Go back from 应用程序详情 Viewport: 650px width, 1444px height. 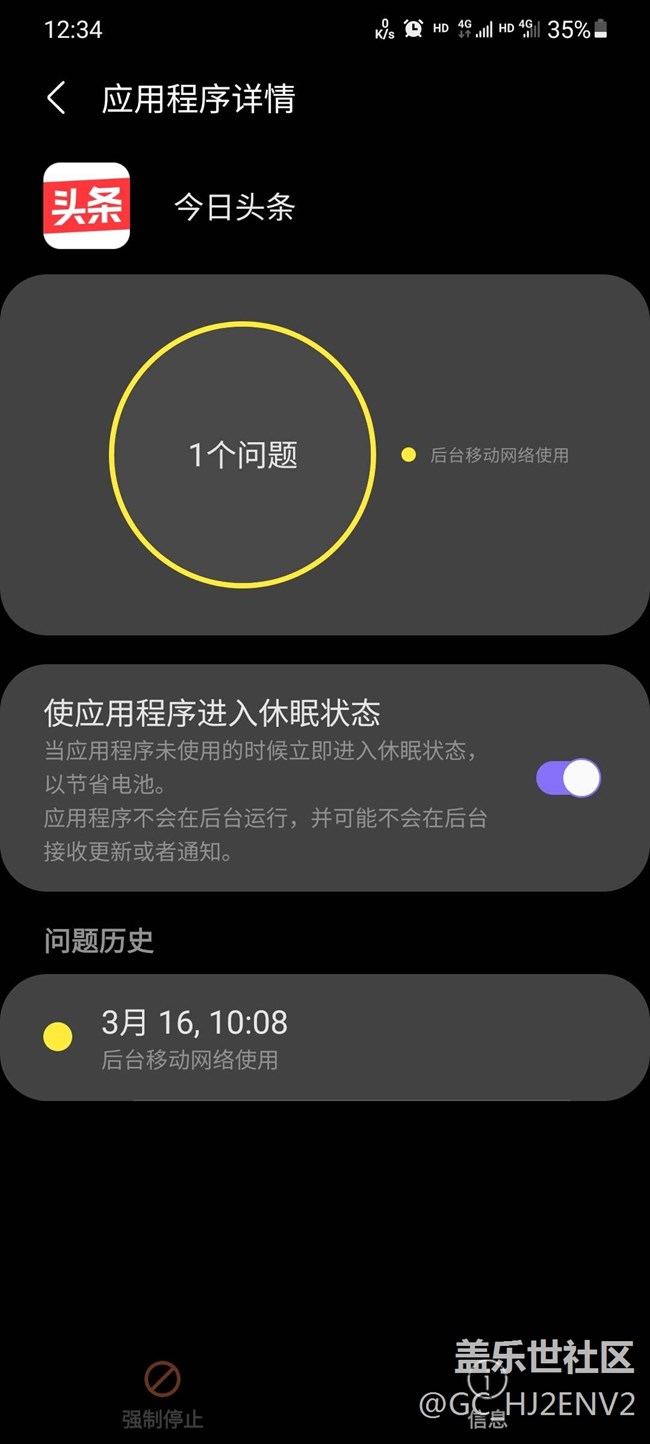pyautogui.click(x=57, y=99)
